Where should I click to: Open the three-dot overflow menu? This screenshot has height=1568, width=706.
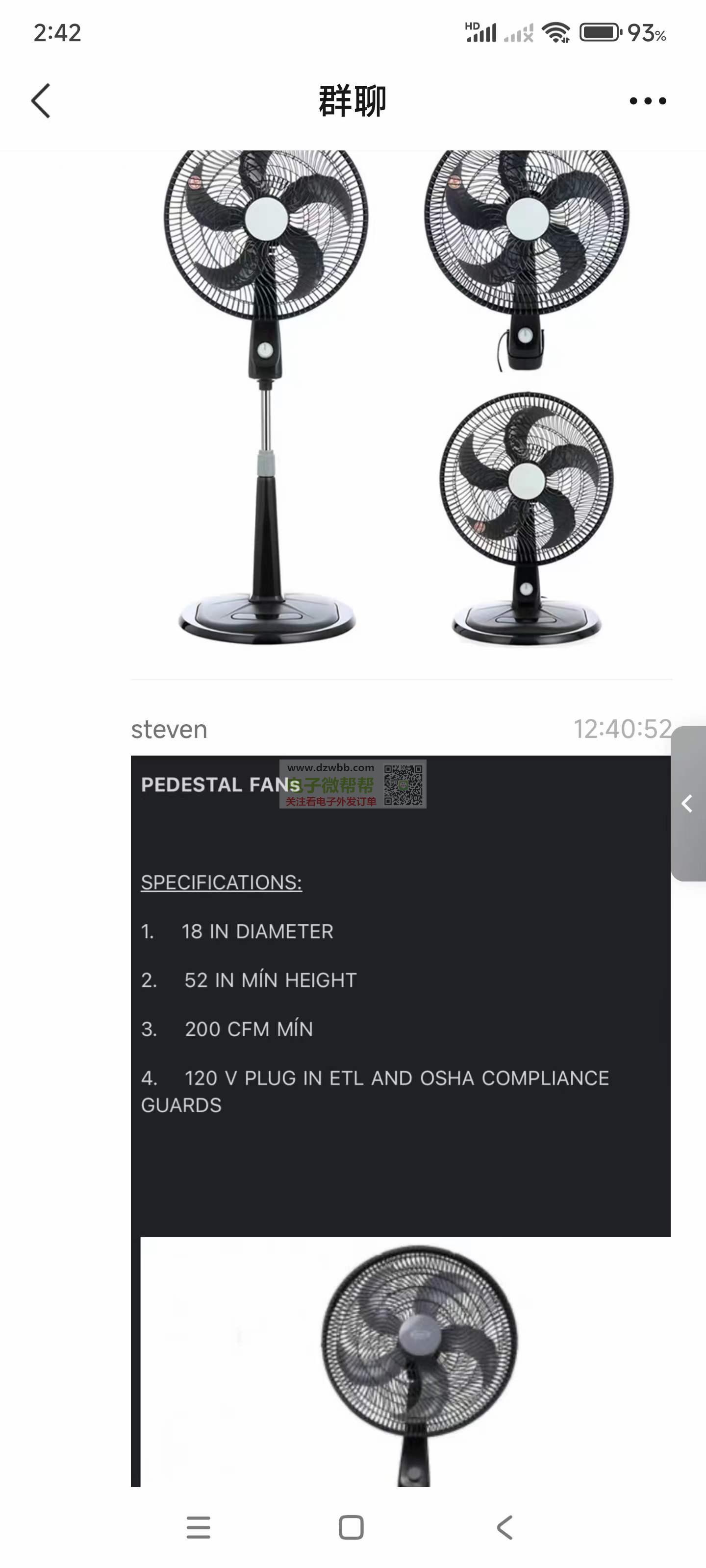[x=647, y=100]
